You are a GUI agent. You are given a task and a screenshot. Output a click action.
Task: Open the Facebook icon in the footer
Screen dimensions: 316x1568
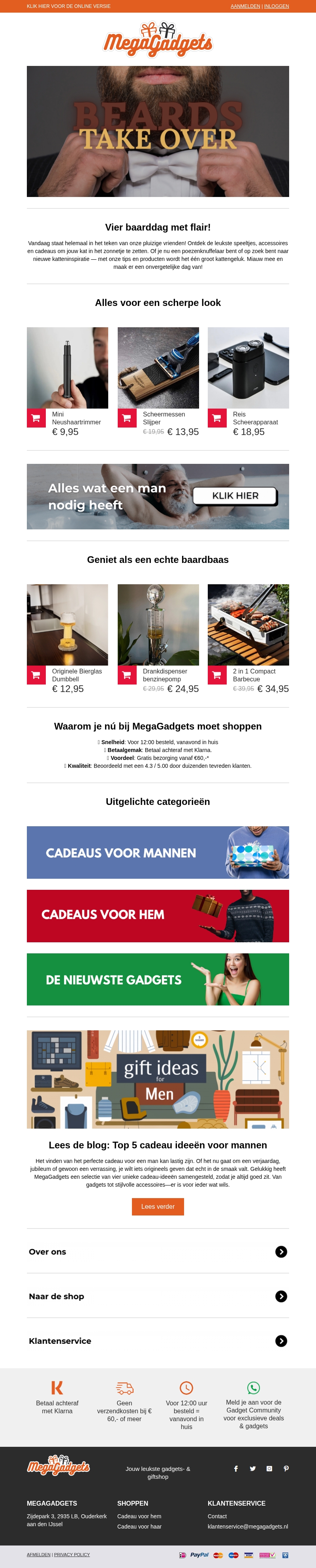tap(236, 1468)
